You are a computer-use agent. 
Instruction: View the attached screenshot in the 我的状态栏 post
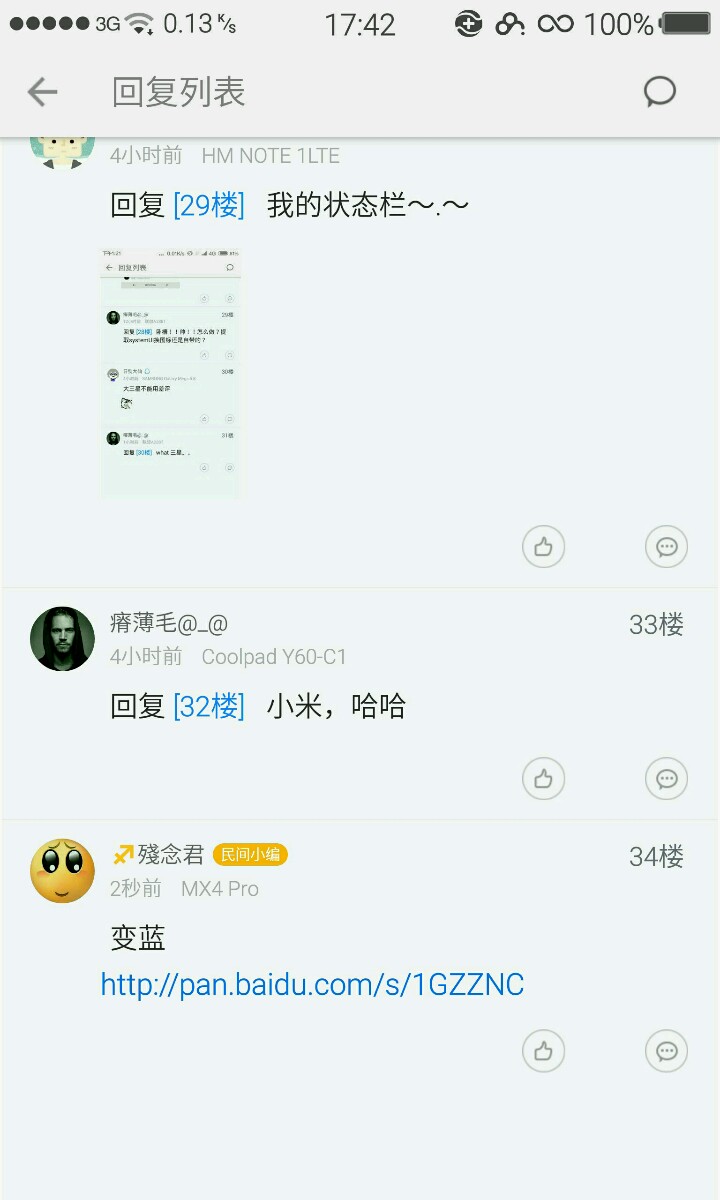pos(170,372)
